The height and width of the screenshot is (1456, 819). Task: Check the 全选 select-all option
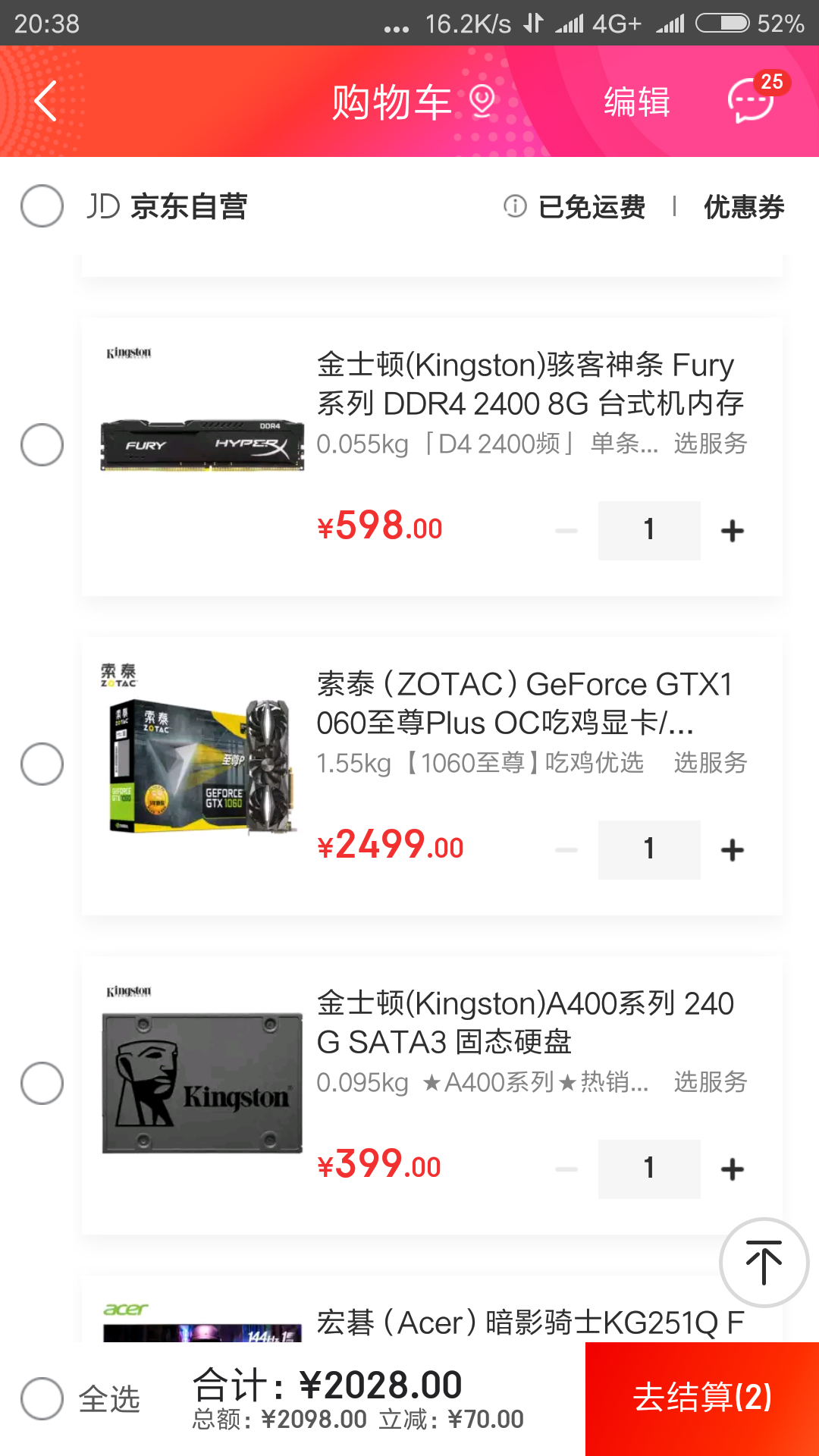[x=42, y=1398]
